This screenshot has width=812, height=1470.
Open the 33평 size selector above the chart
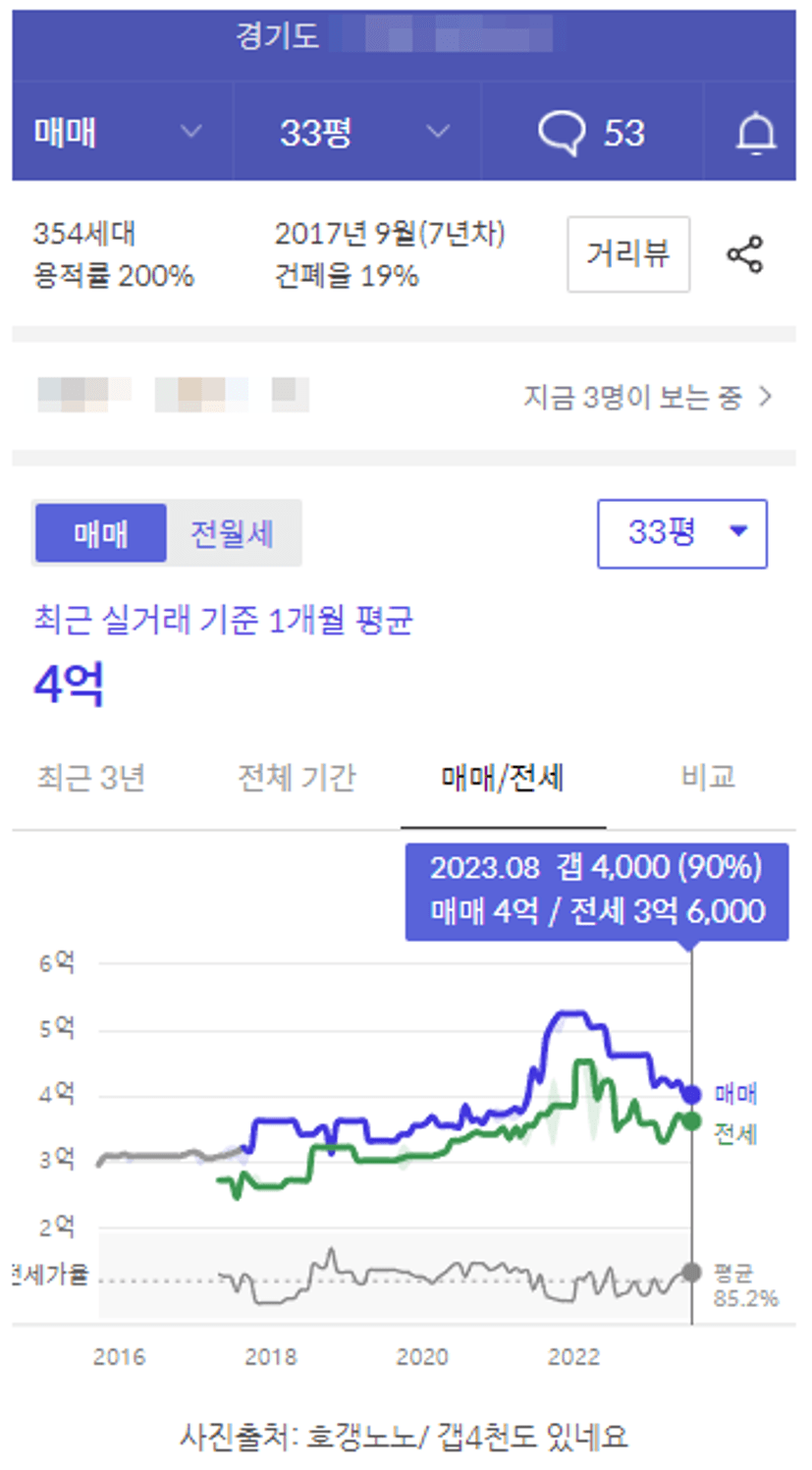[x=682, y=533]
